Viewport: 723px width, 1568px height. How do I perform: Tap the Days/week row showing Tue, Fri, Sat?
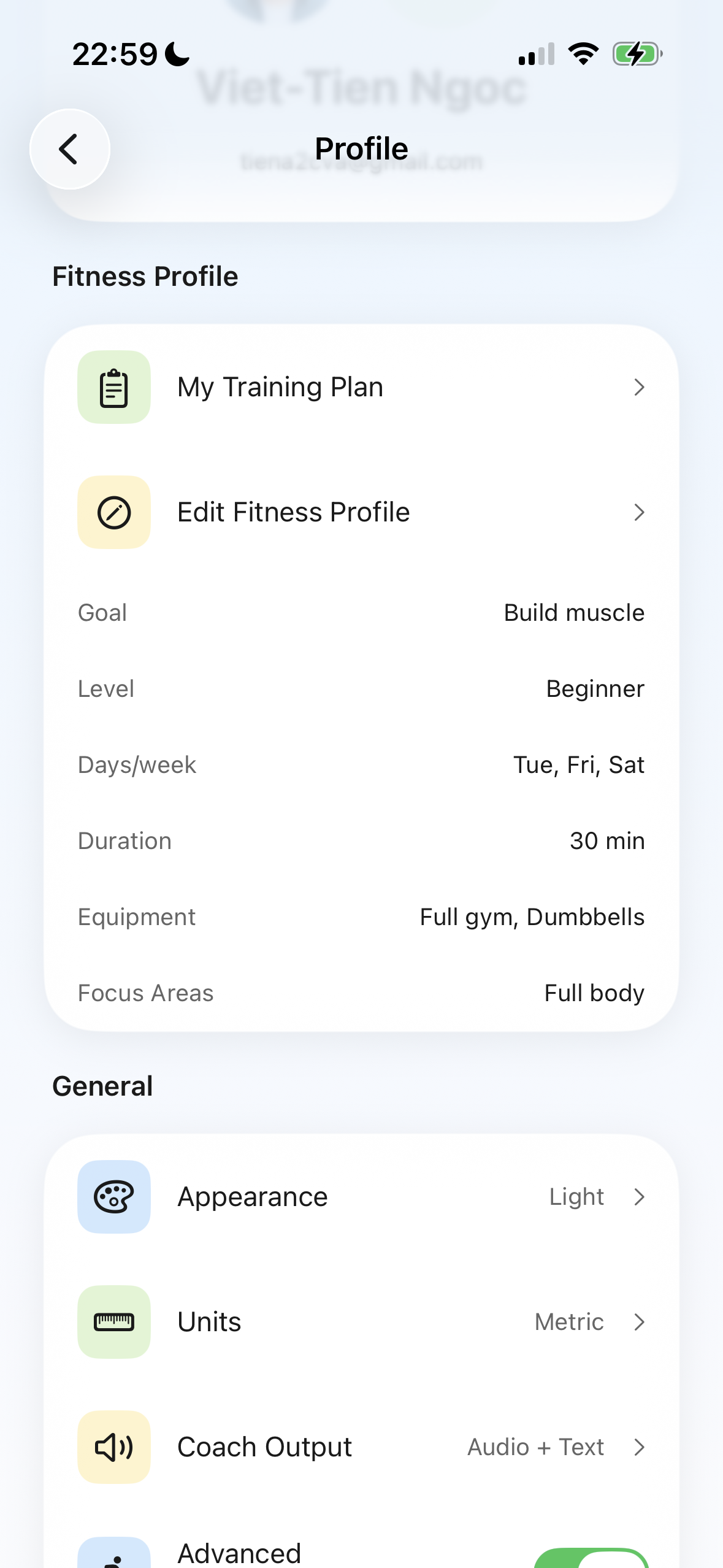[x=361, y=764]
